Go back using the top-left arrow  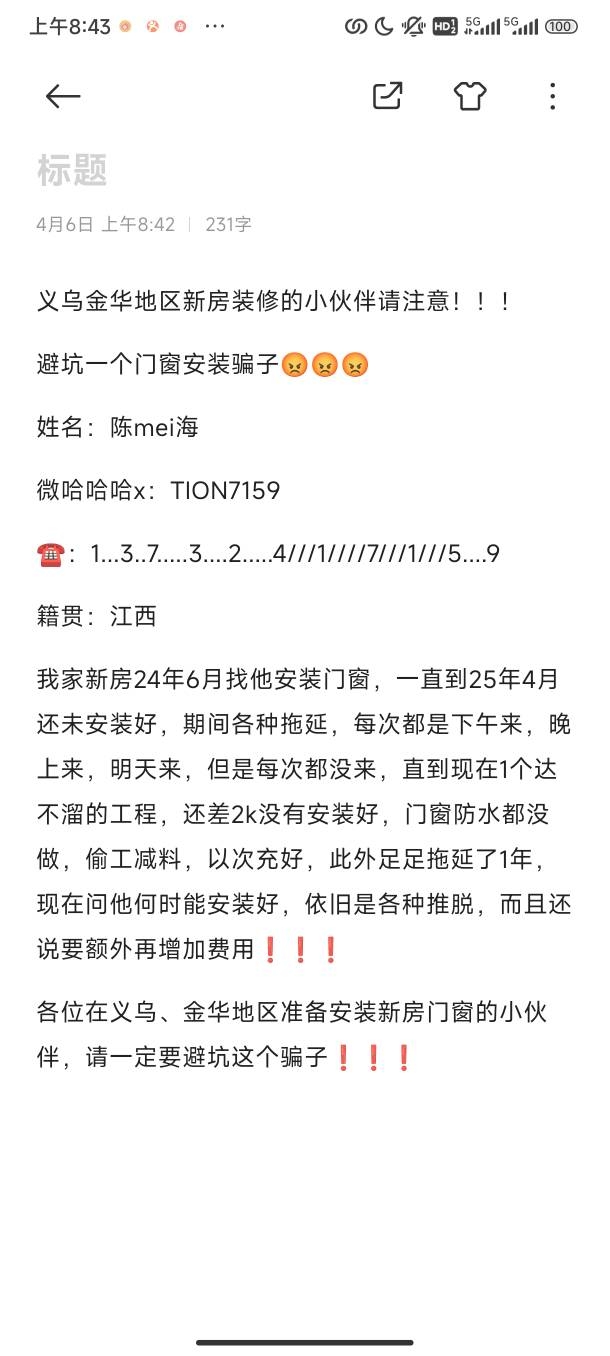pos(63,96)
